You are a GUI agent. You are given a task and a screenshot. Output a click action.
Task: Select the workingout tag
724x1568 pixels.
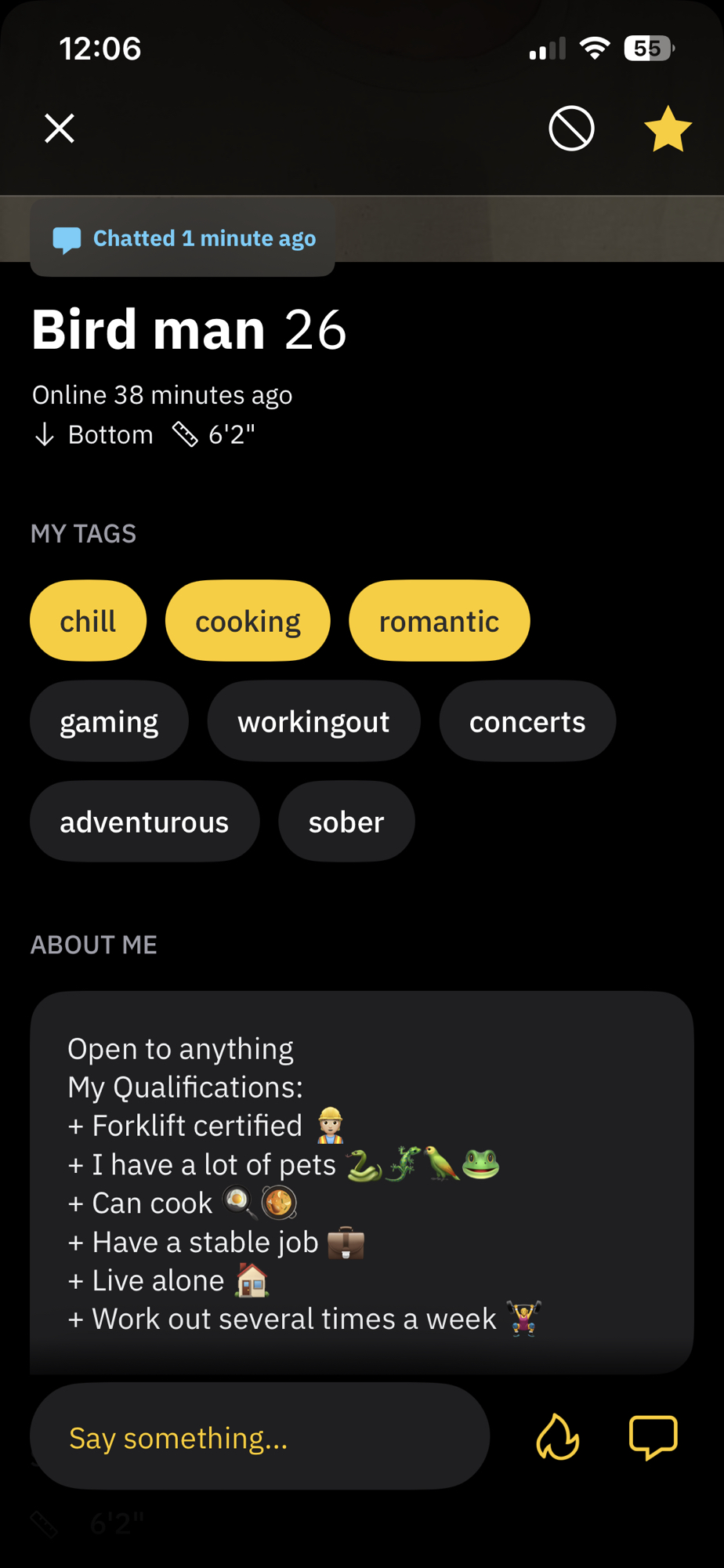coord(313,721)
